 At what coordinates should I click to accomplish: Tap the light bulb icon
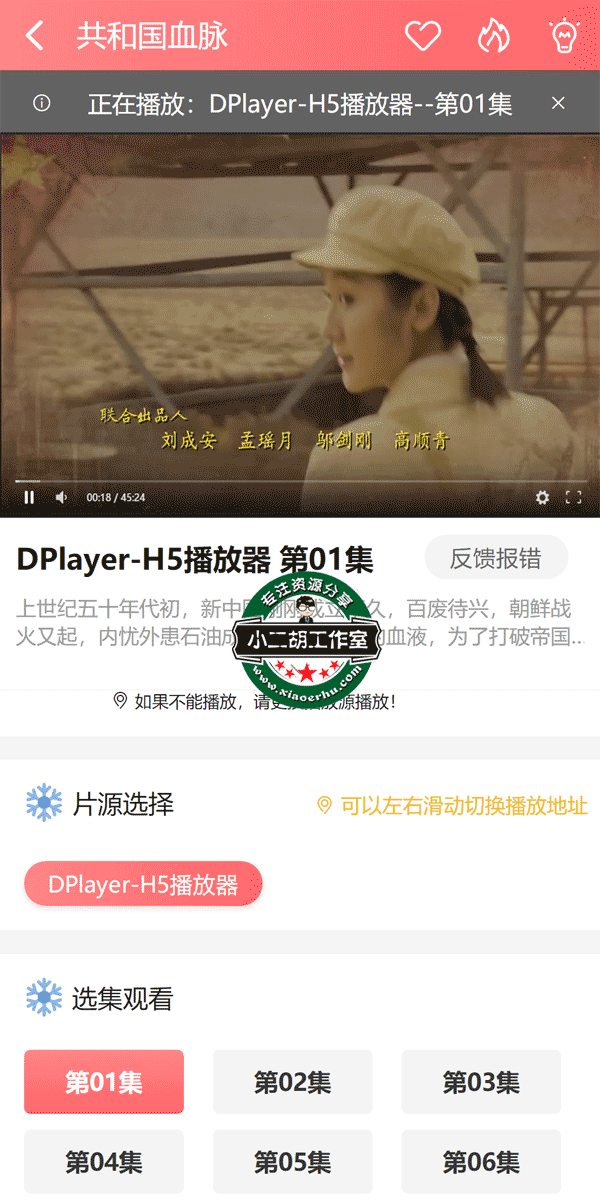565,37
